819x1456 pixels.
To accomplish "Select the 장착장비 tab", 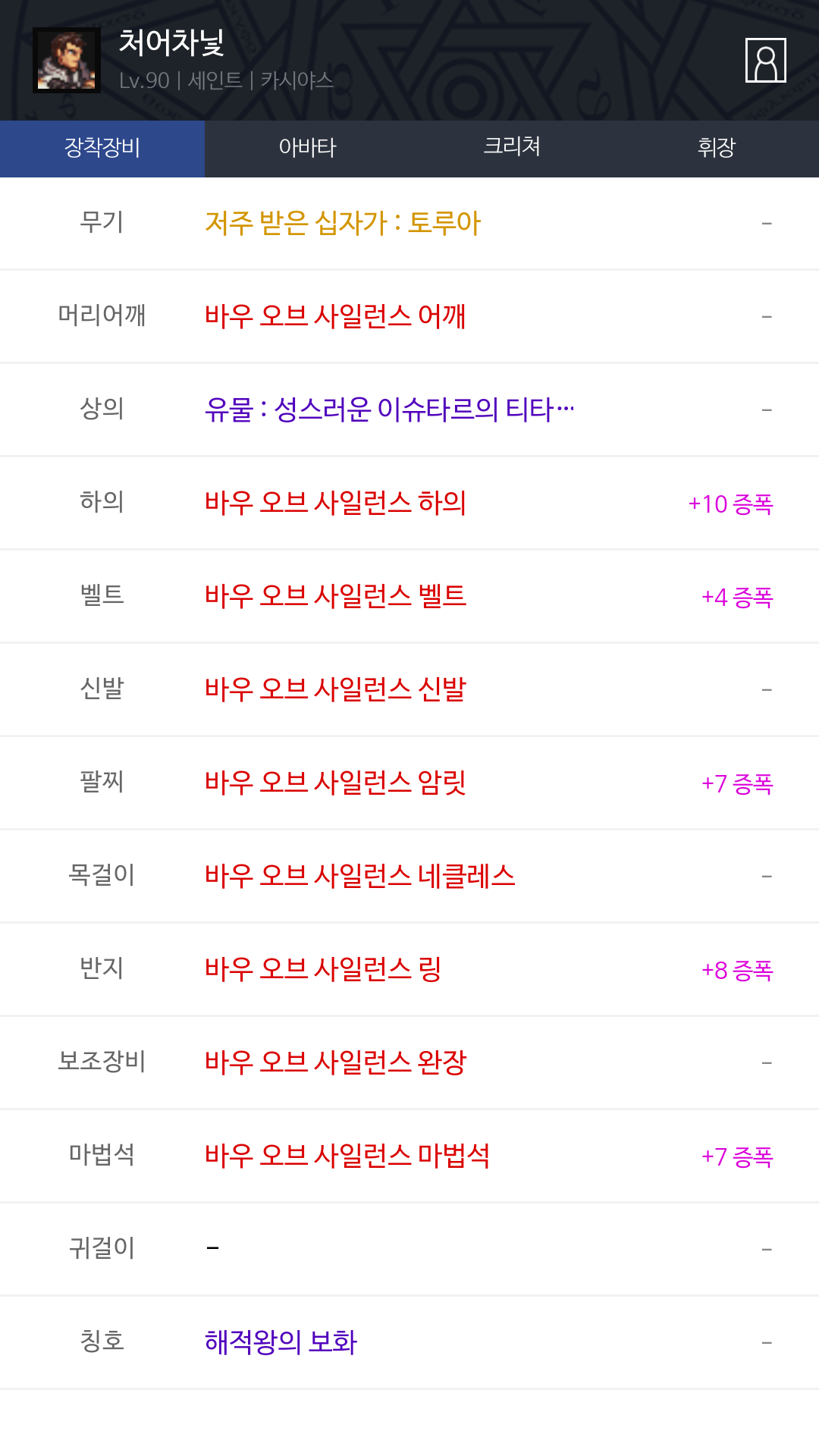I will click(102, 148).
